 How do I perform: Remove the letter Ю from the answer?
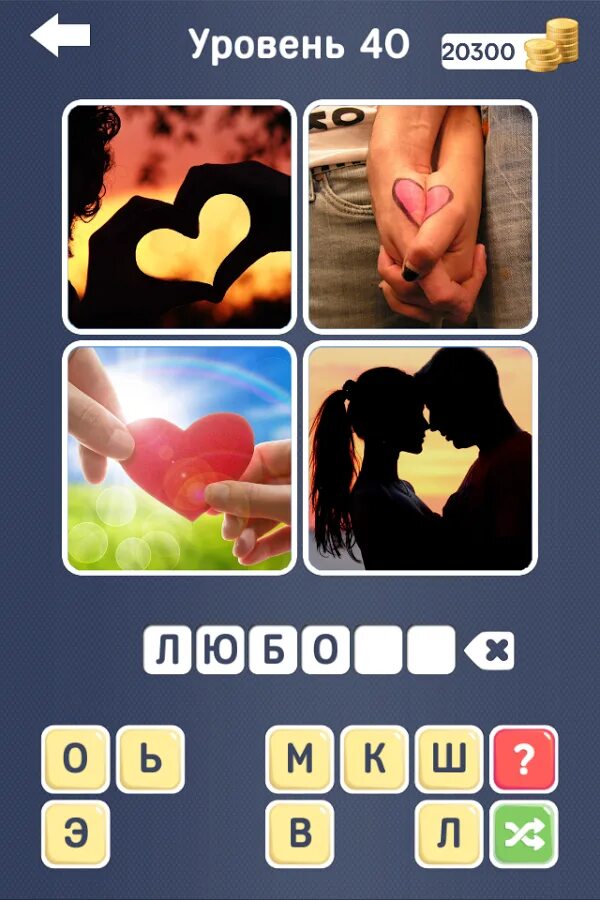[220, 651]
